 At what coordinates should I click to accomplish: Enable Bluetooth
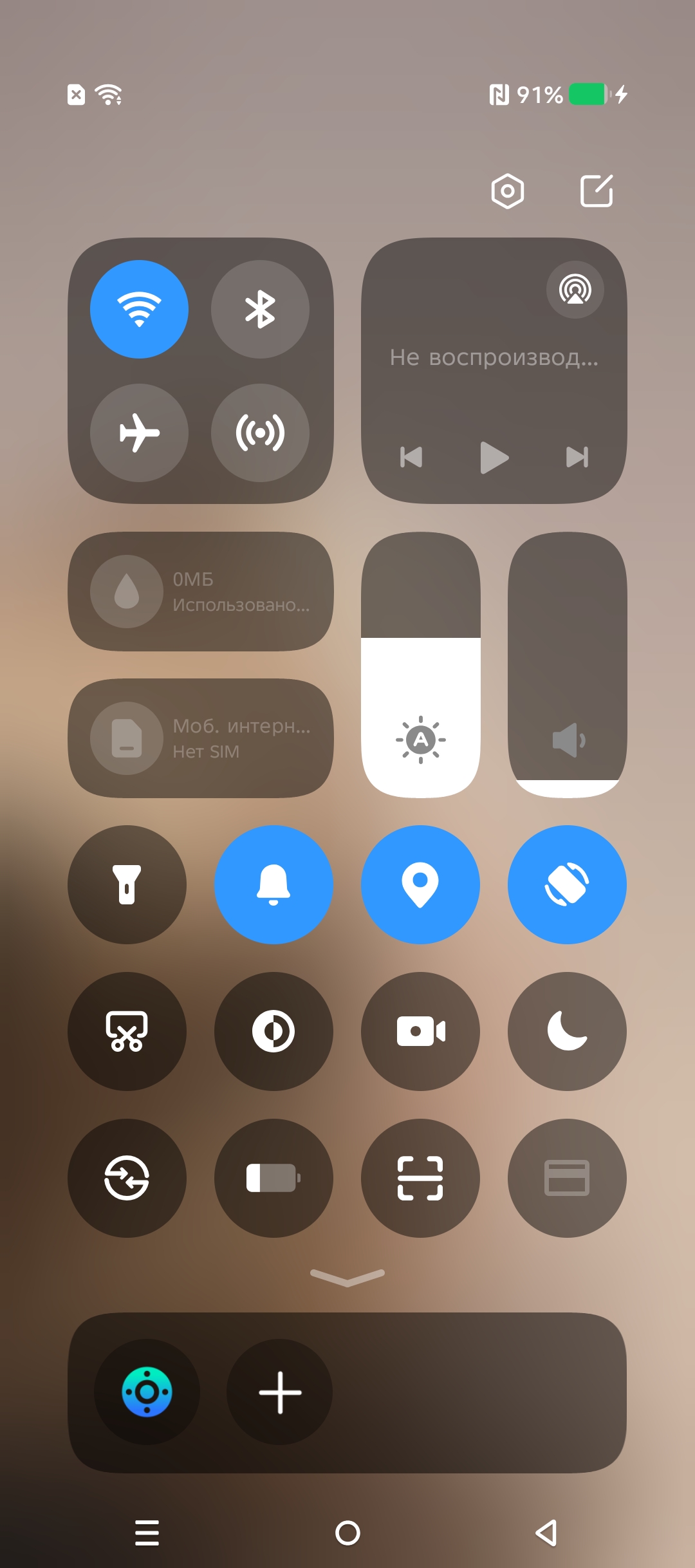260,309
